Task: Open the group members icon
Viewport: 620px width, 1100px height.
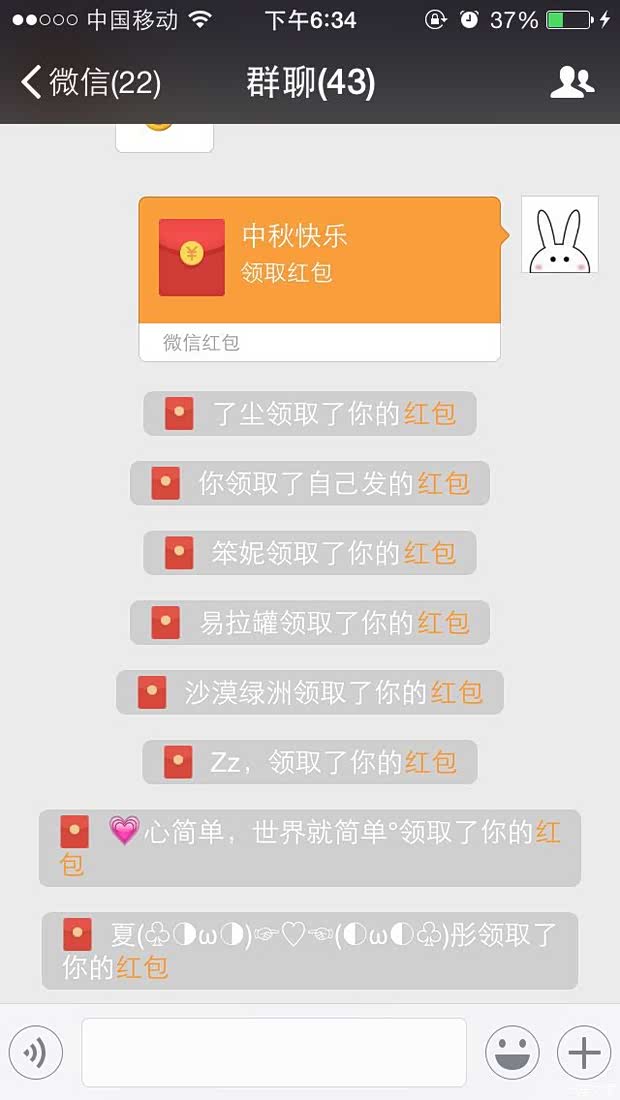Action: (x=572, y=82)
